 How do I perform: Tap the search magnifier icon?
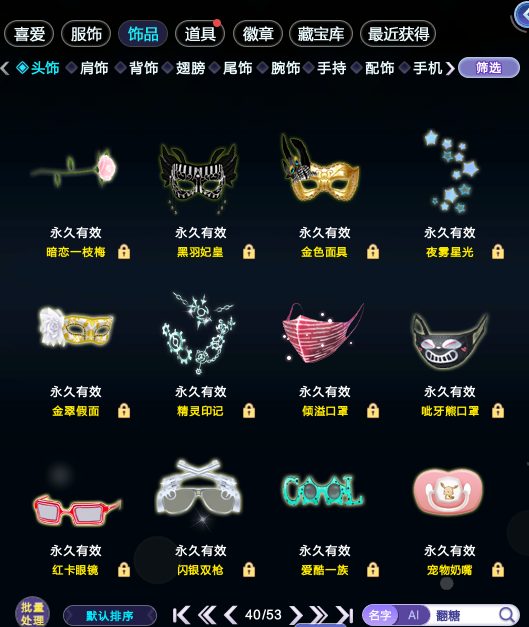506,615
